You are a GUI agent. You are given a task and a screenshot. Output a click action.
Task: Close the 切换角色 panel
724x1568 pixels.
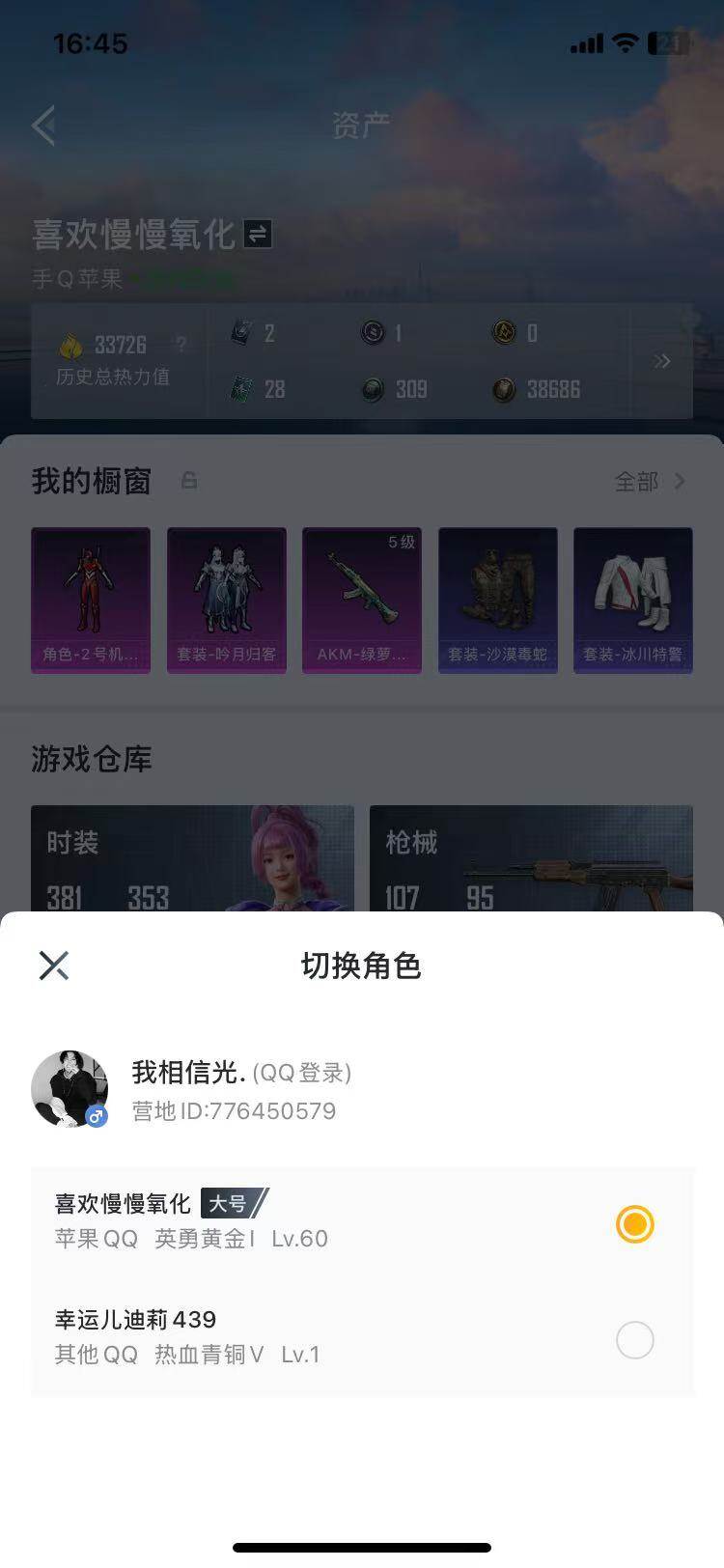(53, 964)
